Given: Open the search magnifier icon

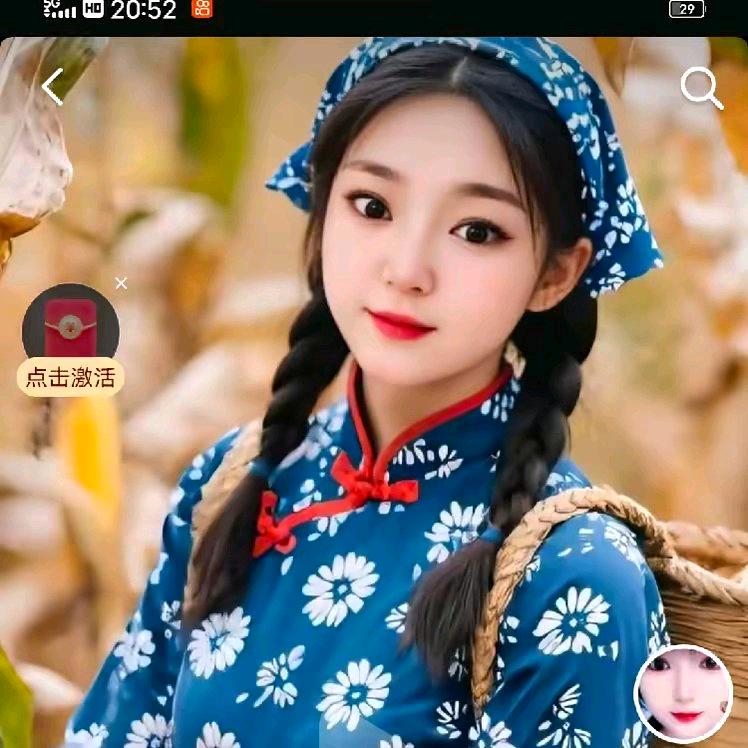Looking at the screenshot, I should click(x=701, y=88).
